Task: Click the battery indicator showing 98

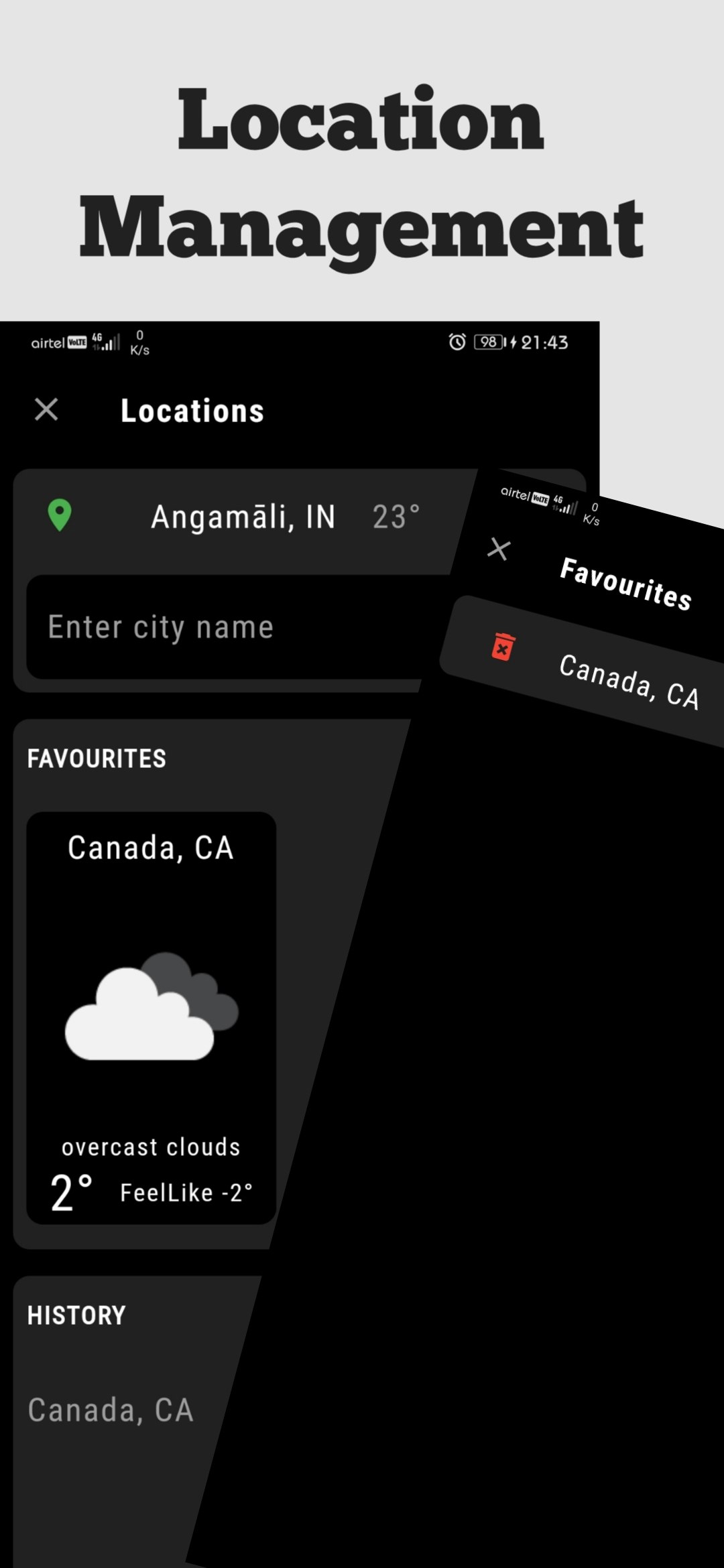Action: point(488,343)
